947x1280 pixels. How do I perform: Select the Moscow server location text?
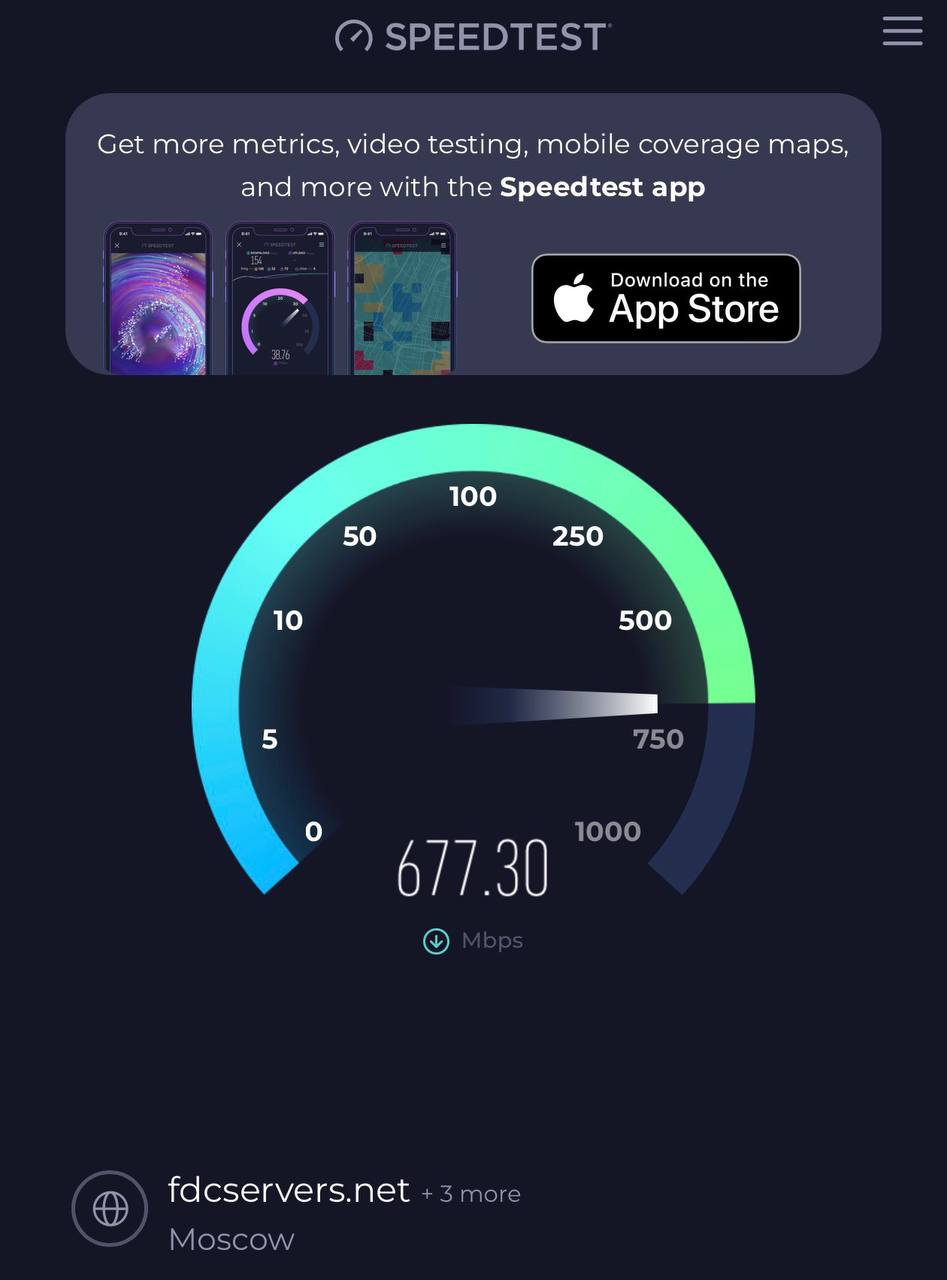tap(231, 1238)
